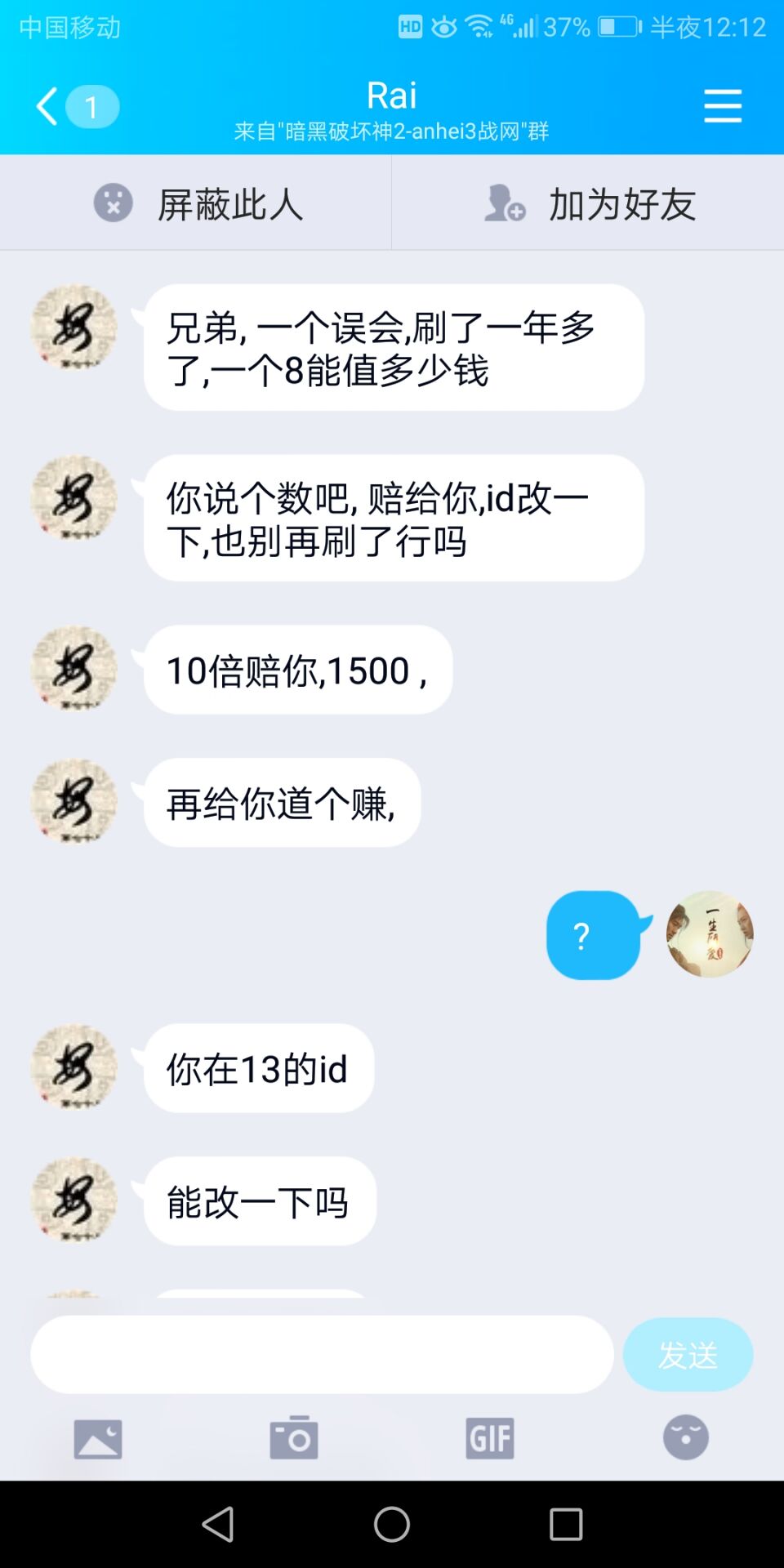This screenshot has width=784, height=1568.
Task: Open recent apps overview
Action: (566, 1524)
